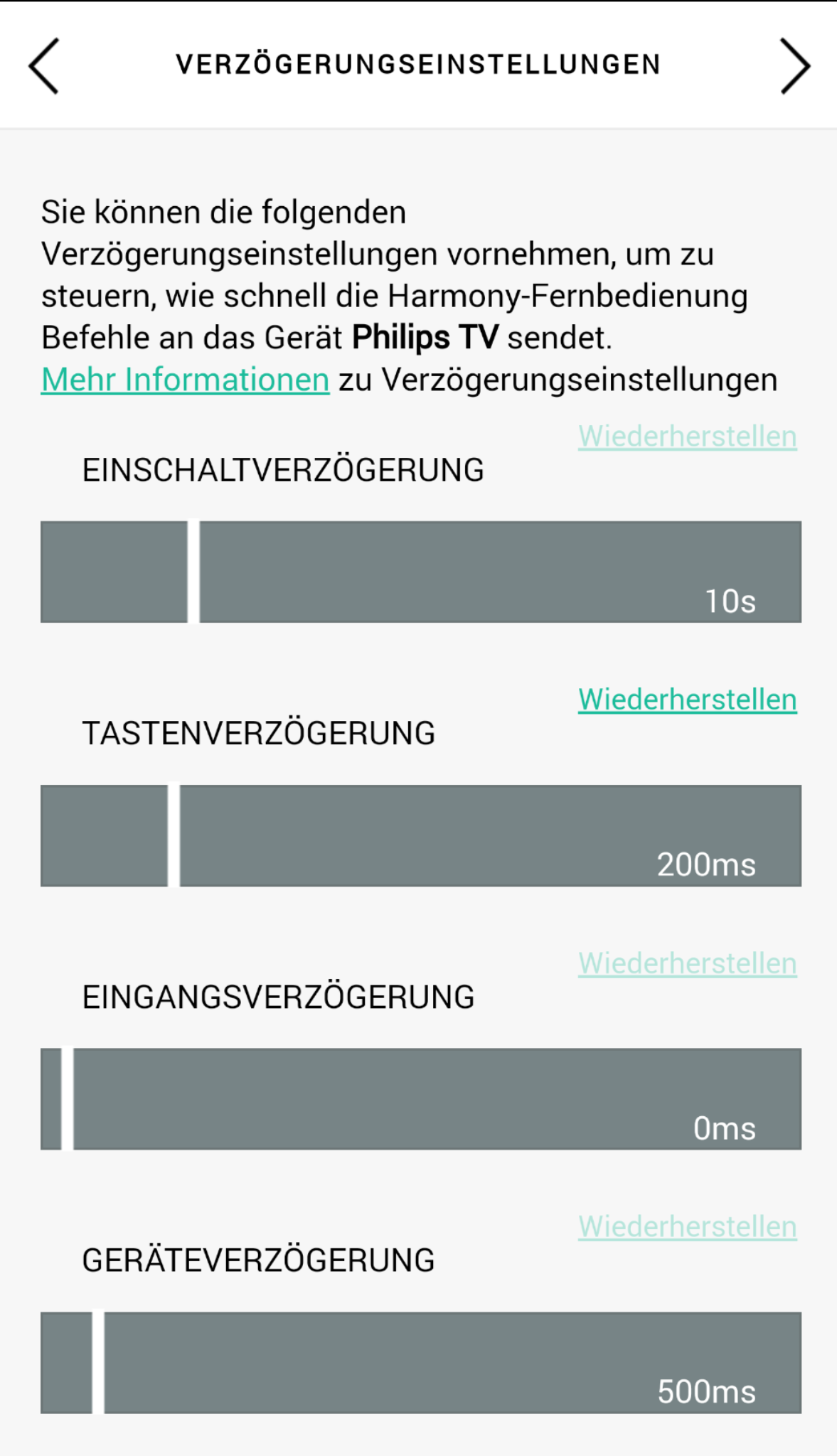Viewport: 837px width, 1456px height.
Task: Tap the Einschaltverzögerung slider showing 10s
Action: [421, 572]
